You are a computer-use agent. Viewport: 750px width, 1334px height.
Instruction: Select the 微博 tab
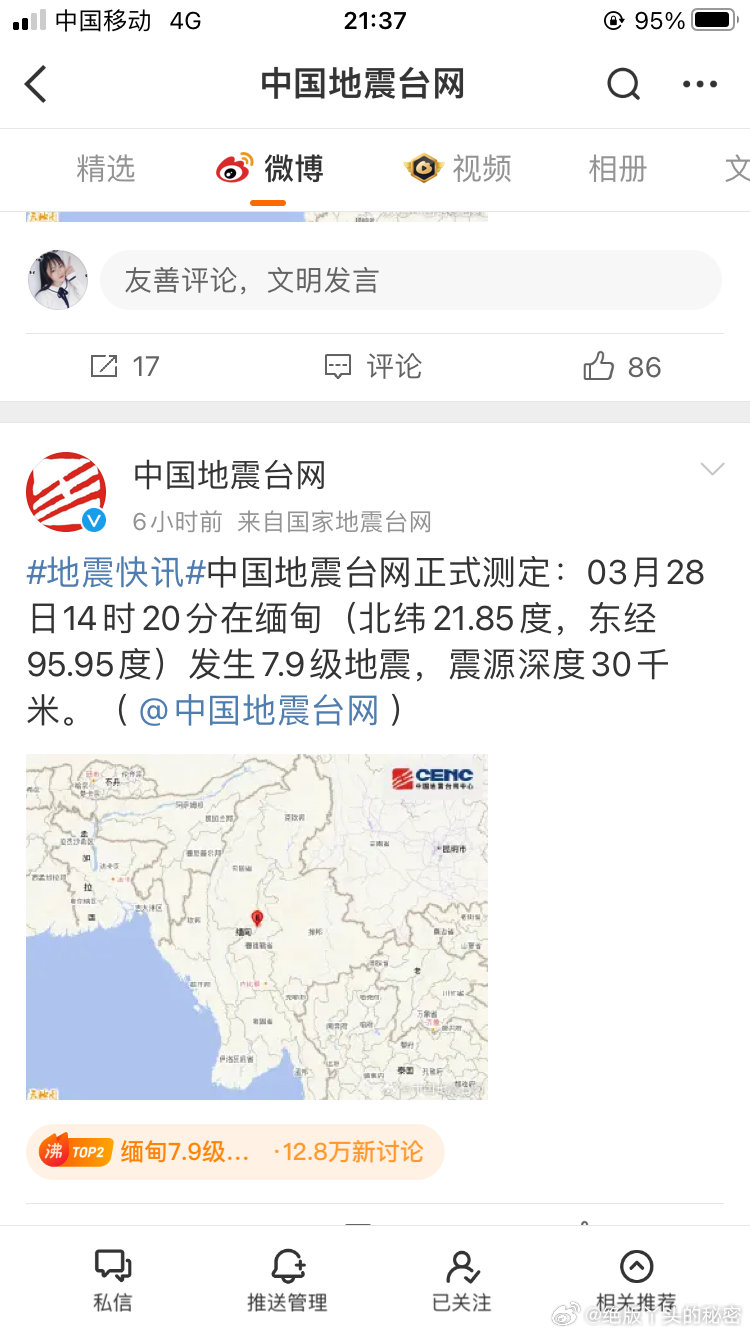point(270,169)
